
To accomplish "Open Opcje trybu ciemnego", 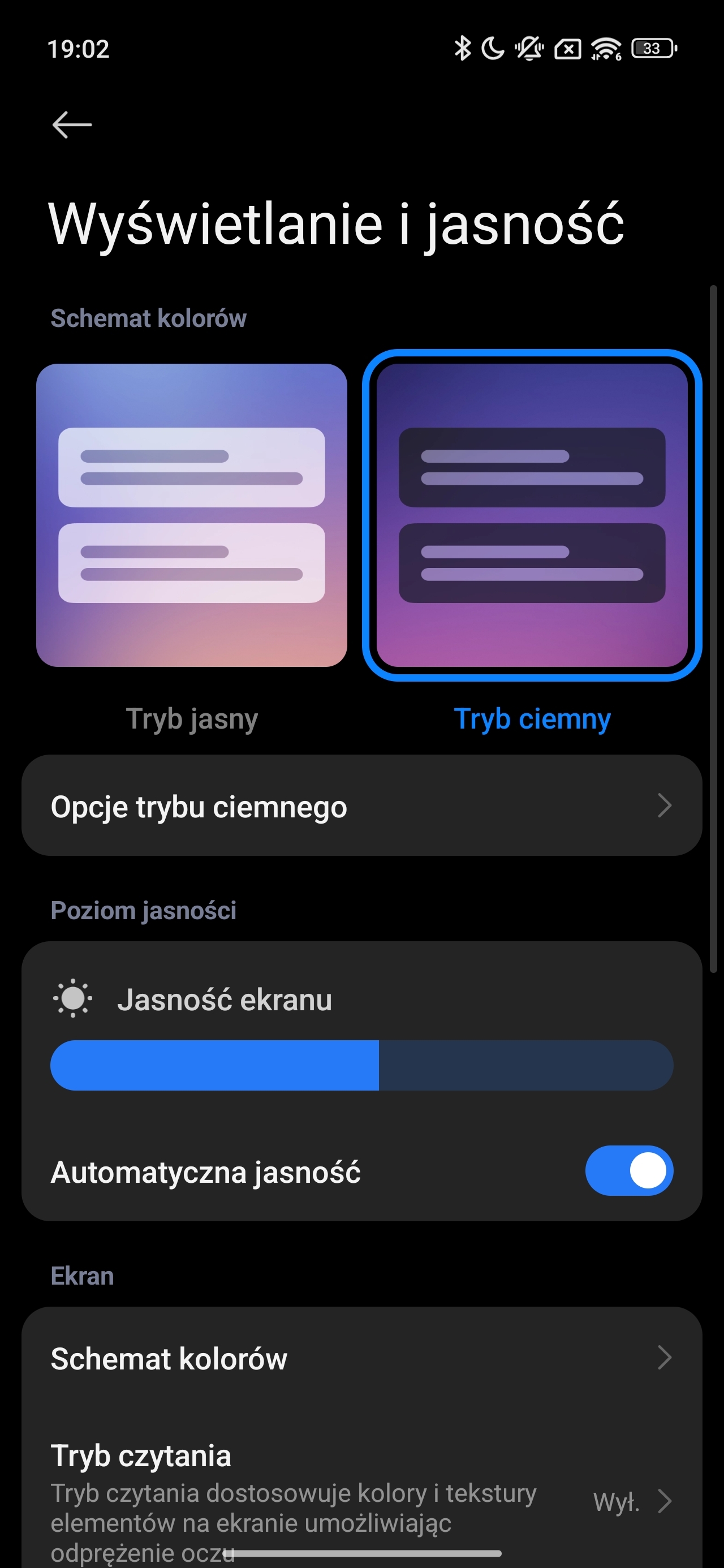I will pyautogui.click(x=361, y=805).
